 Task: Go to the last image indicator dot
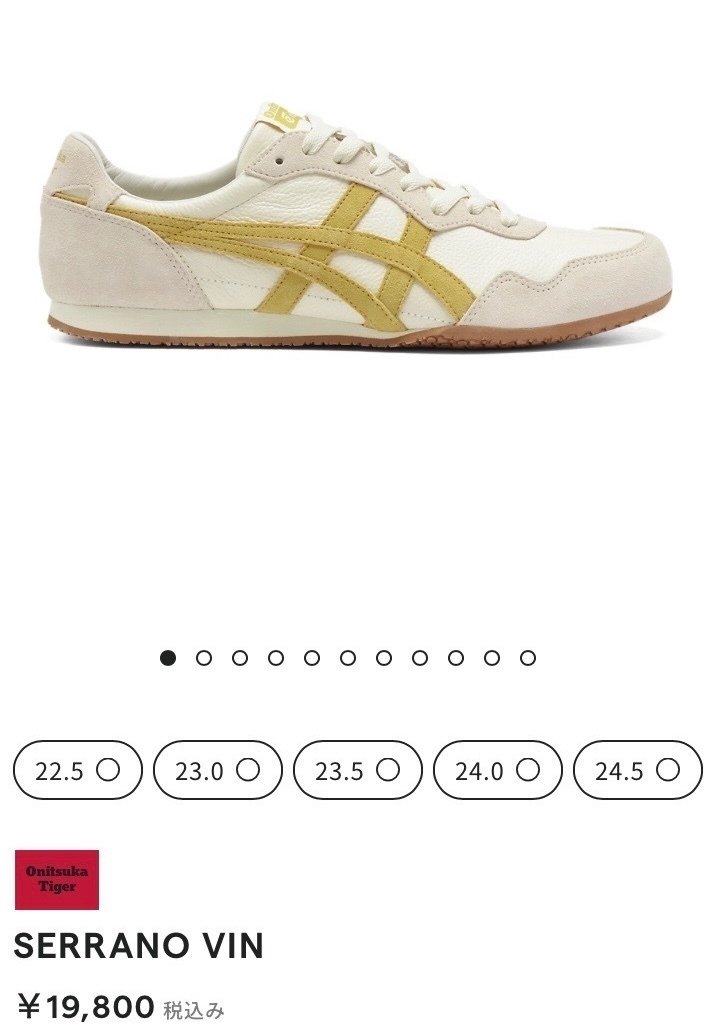[528, 657]
